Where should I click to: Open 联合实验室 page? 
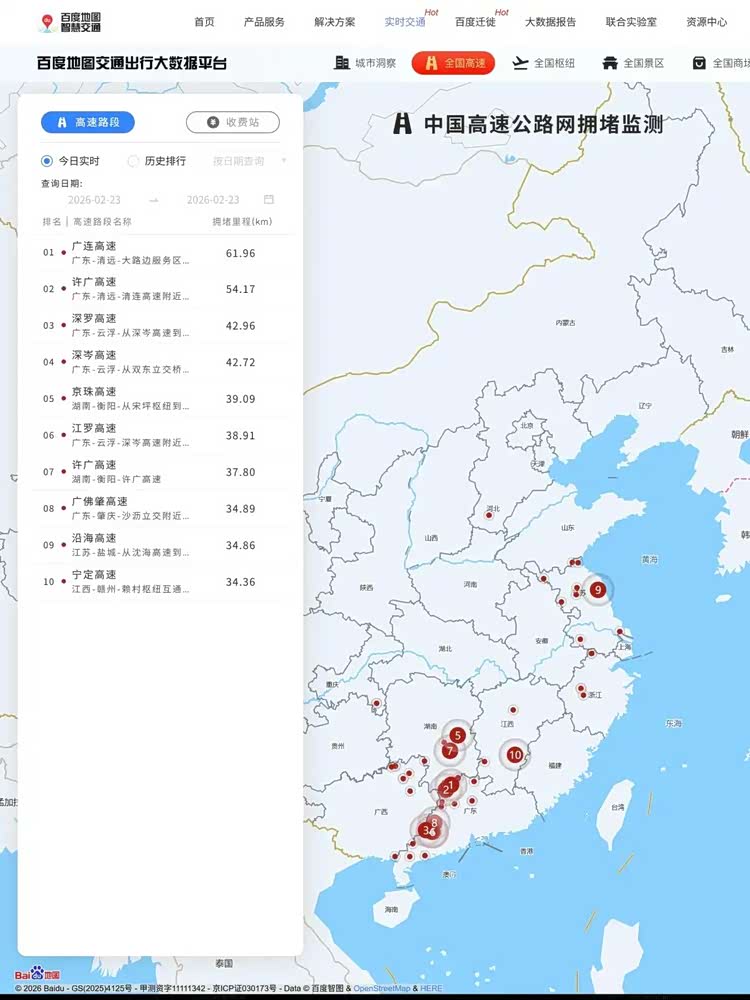pyautogui.click(x=631, y=22)
